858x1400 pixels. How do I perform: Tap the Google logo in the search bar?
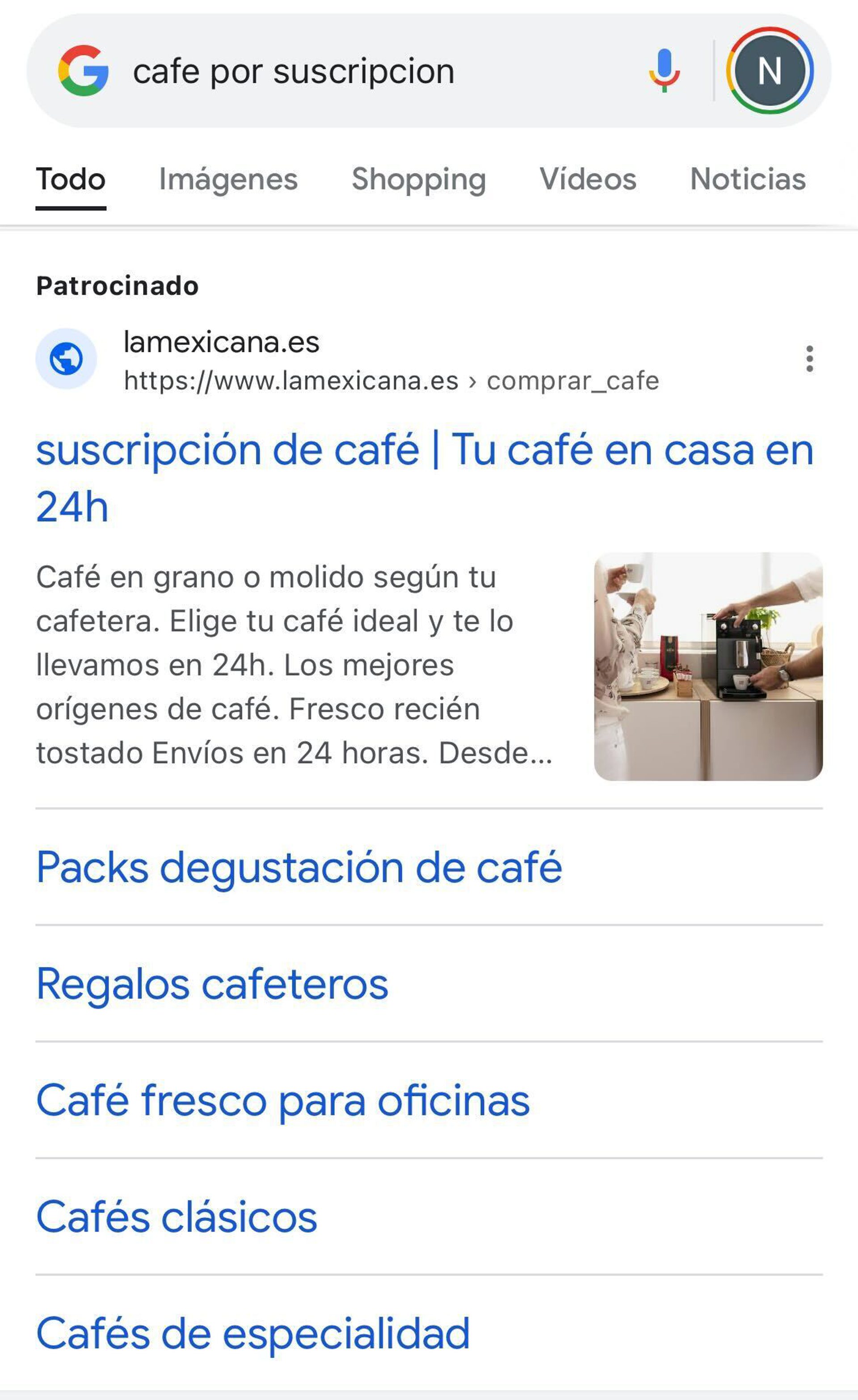coord(84,71)
